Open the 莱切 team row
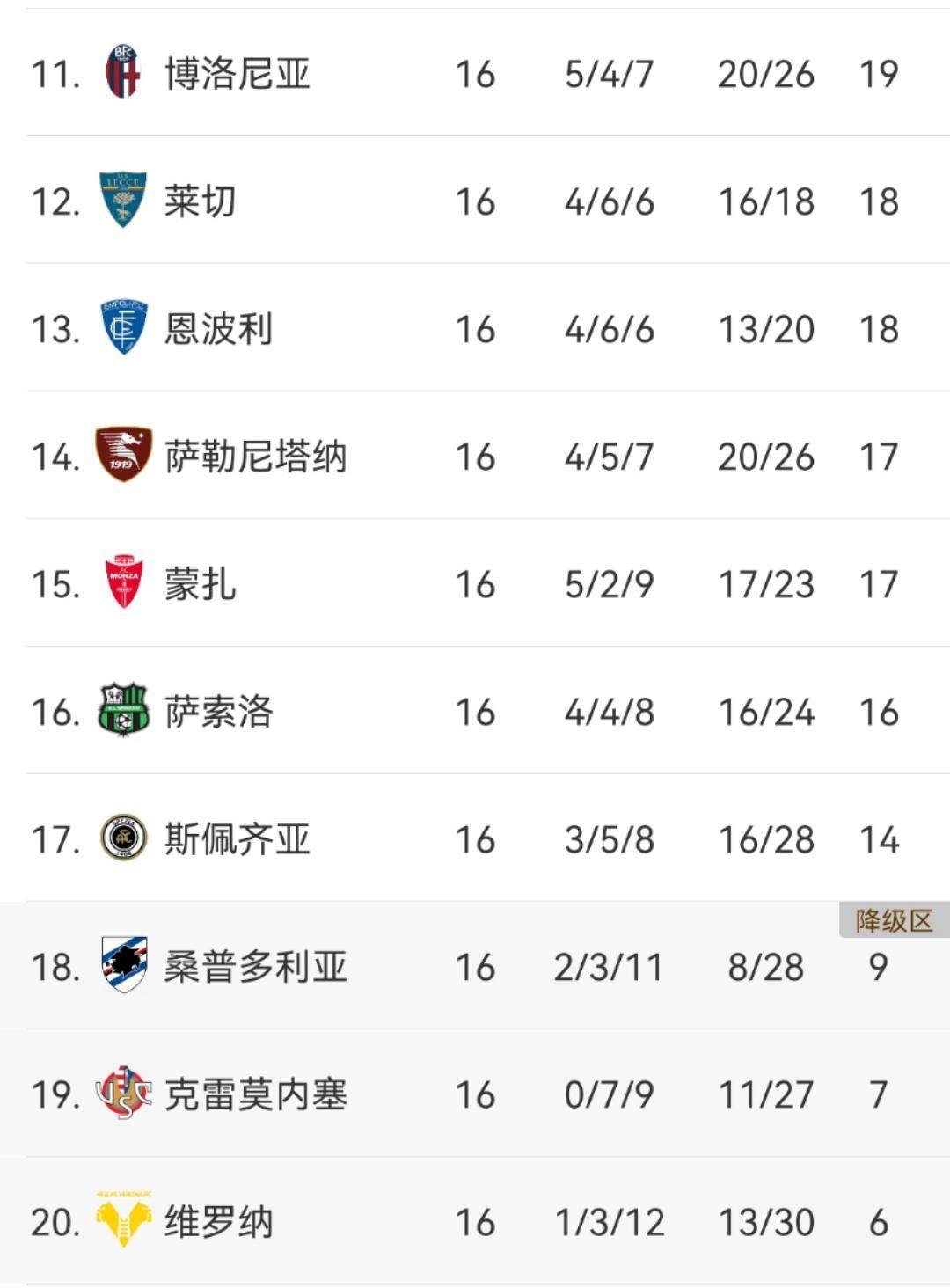950x1288 pixels. [201, 201]
